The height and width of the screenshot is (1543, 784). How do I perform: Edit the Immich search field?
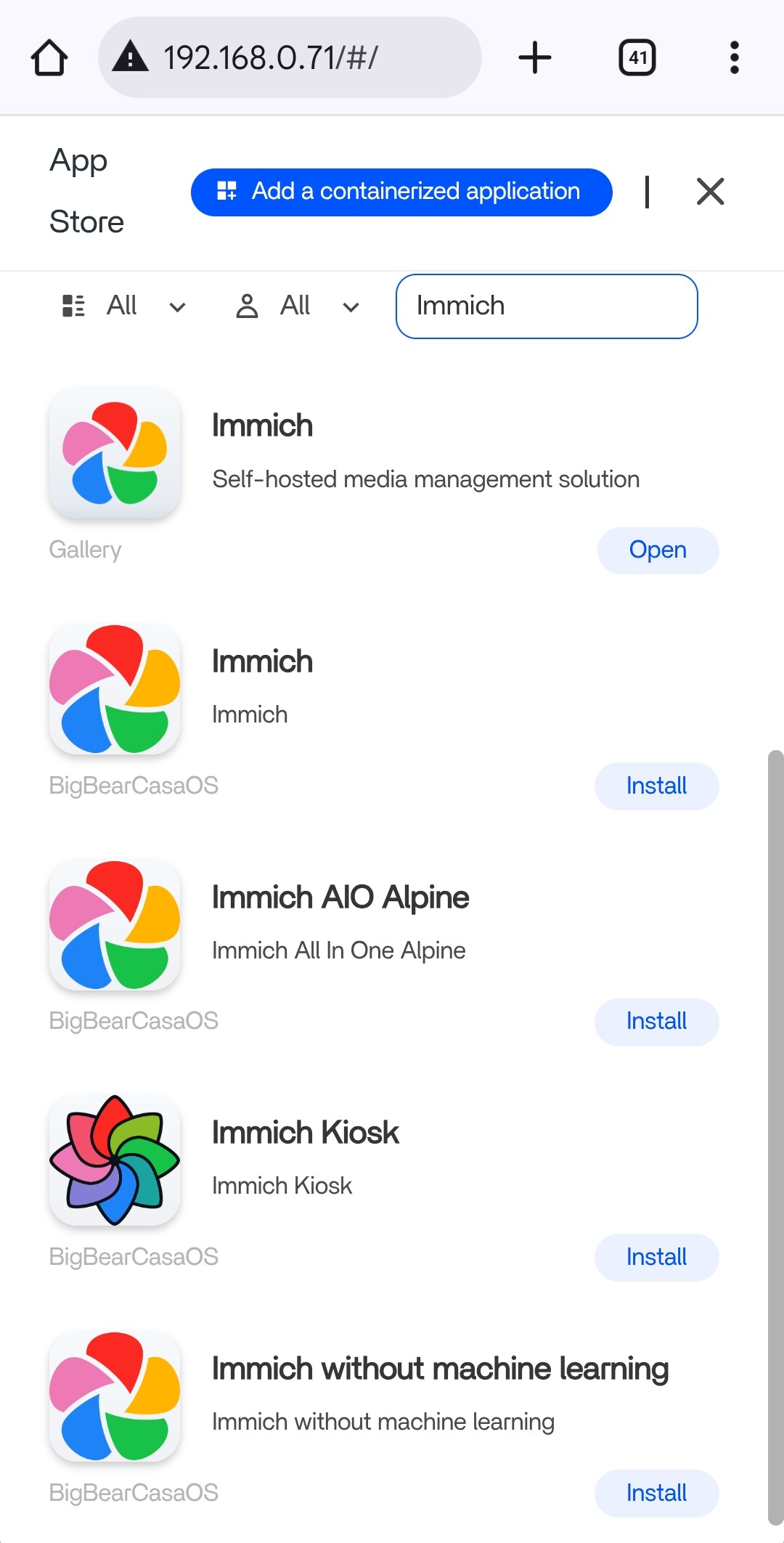click(x=546, y=306)
